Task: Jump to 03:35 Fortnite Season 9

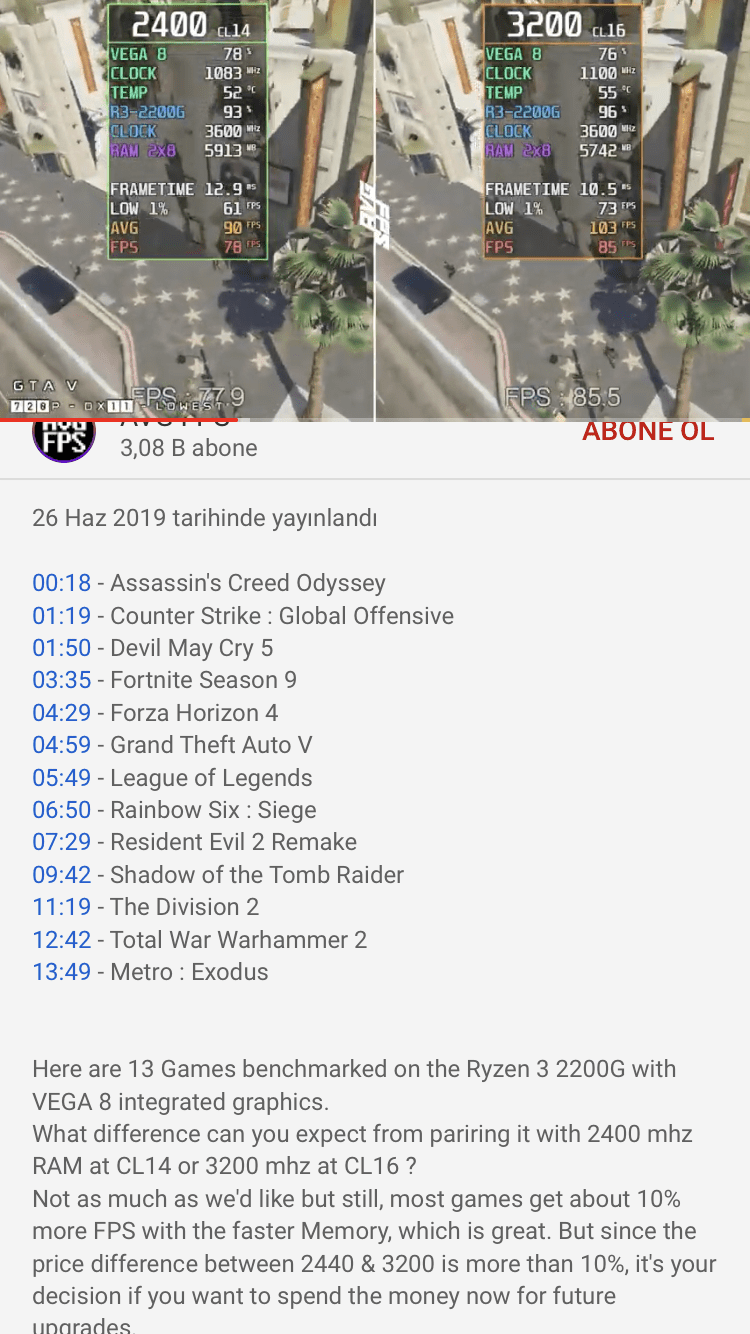Action: click(61, 680)
